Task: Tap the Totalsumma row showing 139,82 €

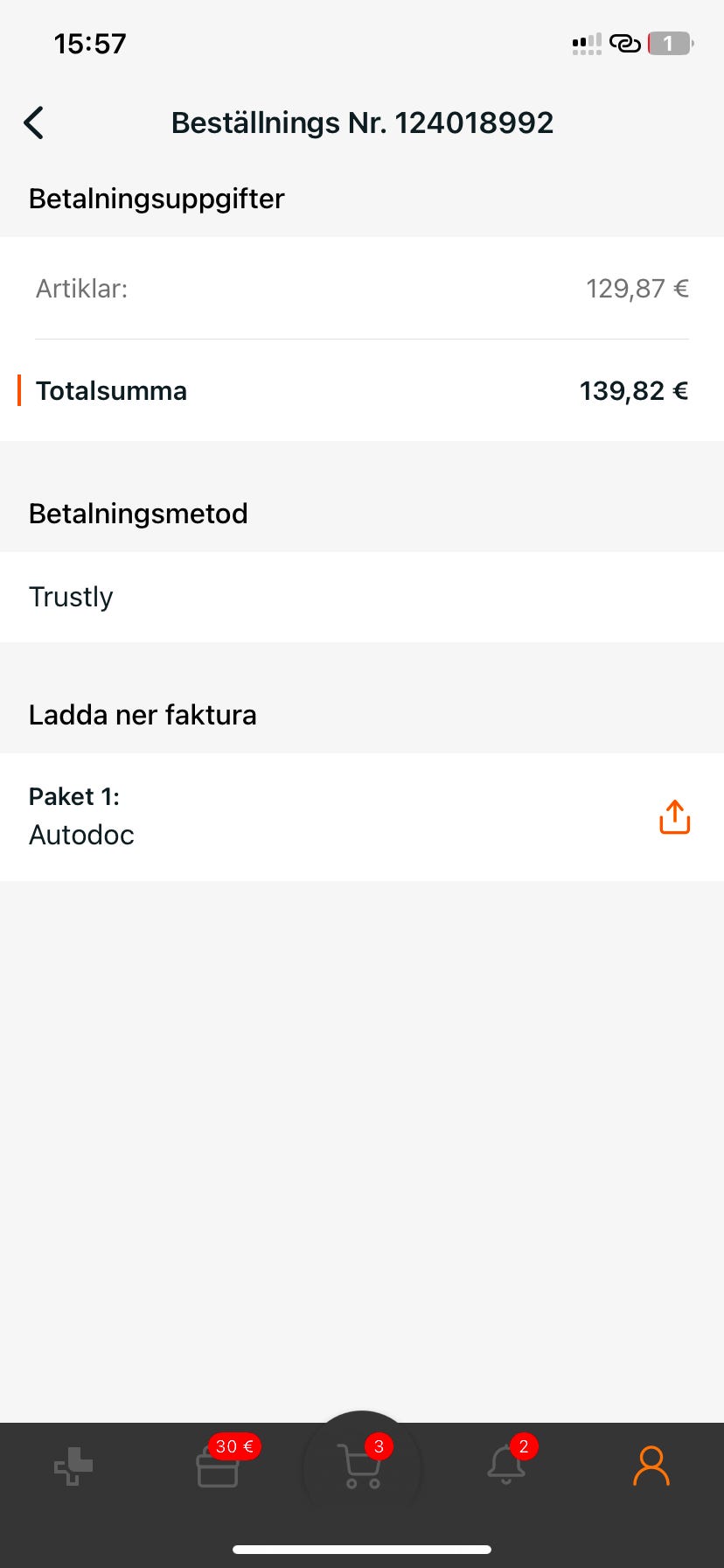Action: click(362, 390)
